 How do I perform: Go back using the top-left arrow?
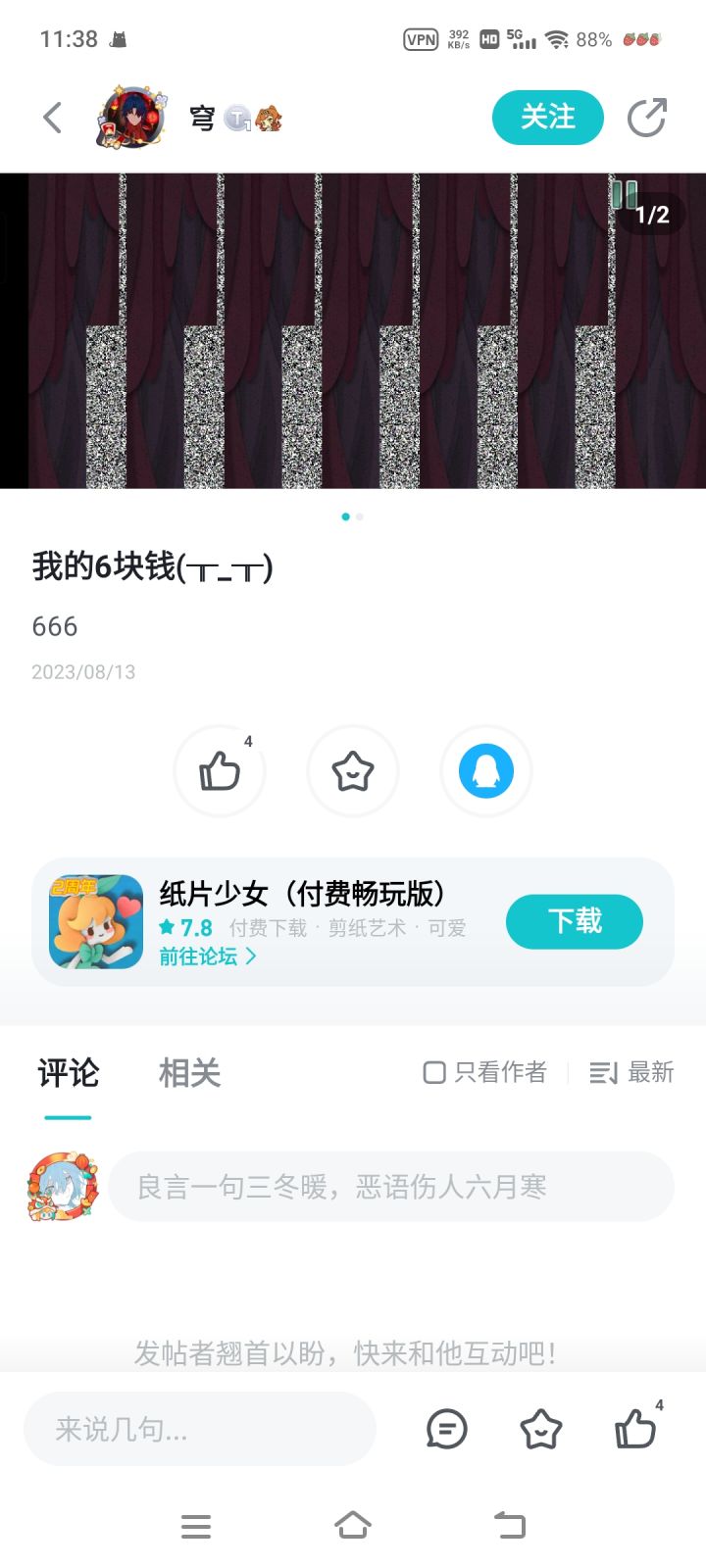(53, 118)
